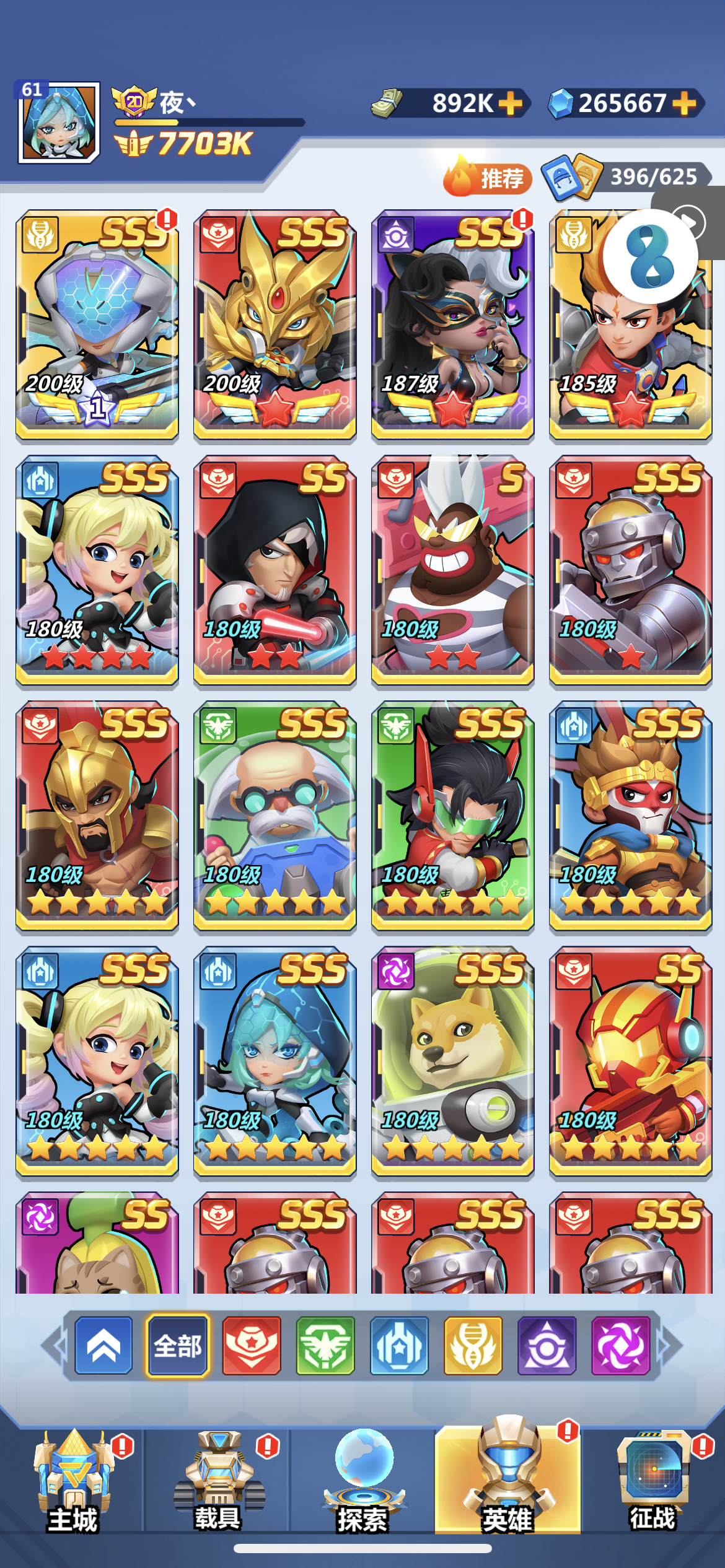Filter heroes by the pink swirl faction
The width and height of the screenshot is (725, 1568).
(x=620, y=1346)
